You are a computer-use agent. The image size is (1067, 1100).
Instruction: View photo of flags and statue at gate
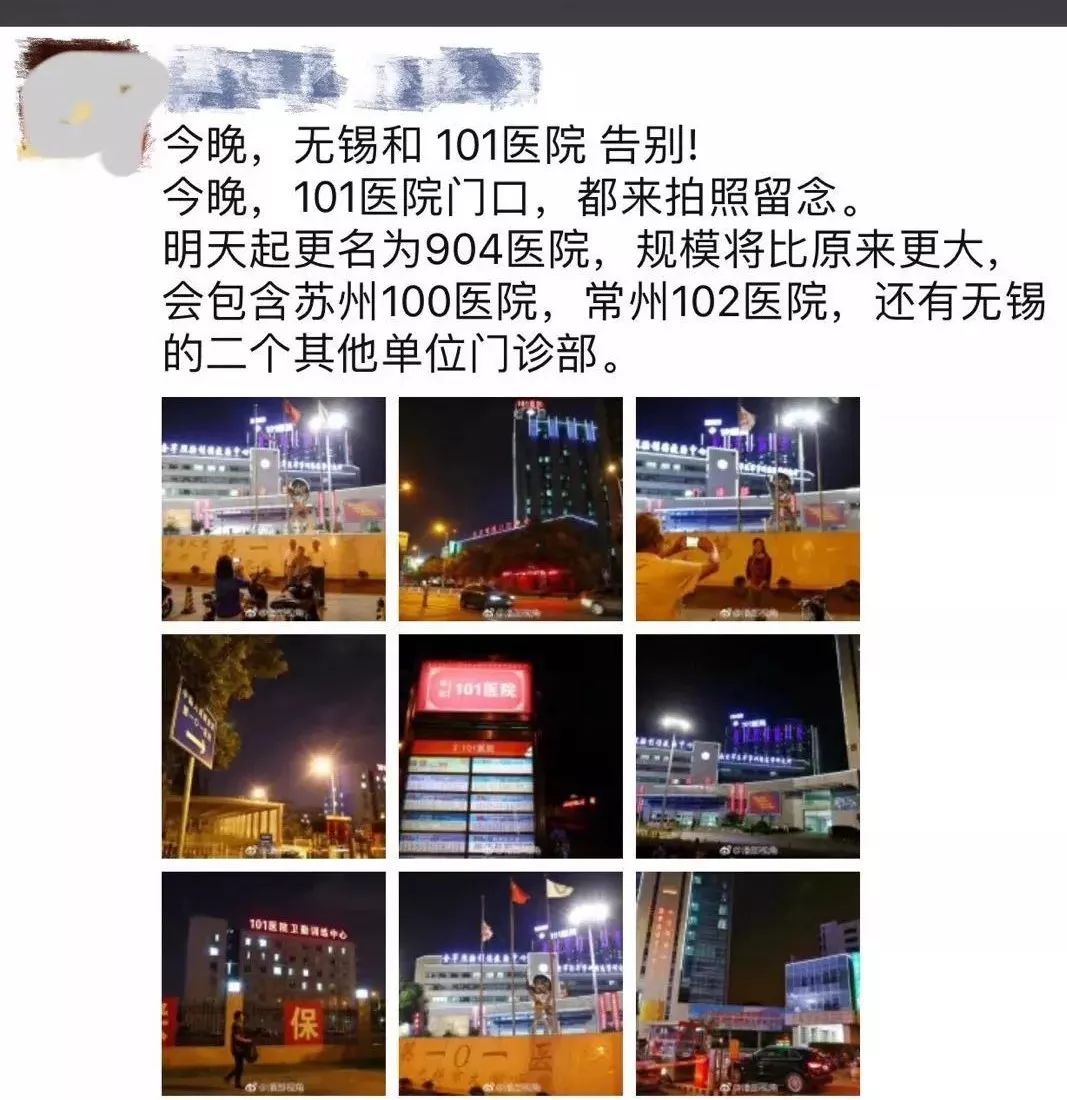(x=510, y=983)
